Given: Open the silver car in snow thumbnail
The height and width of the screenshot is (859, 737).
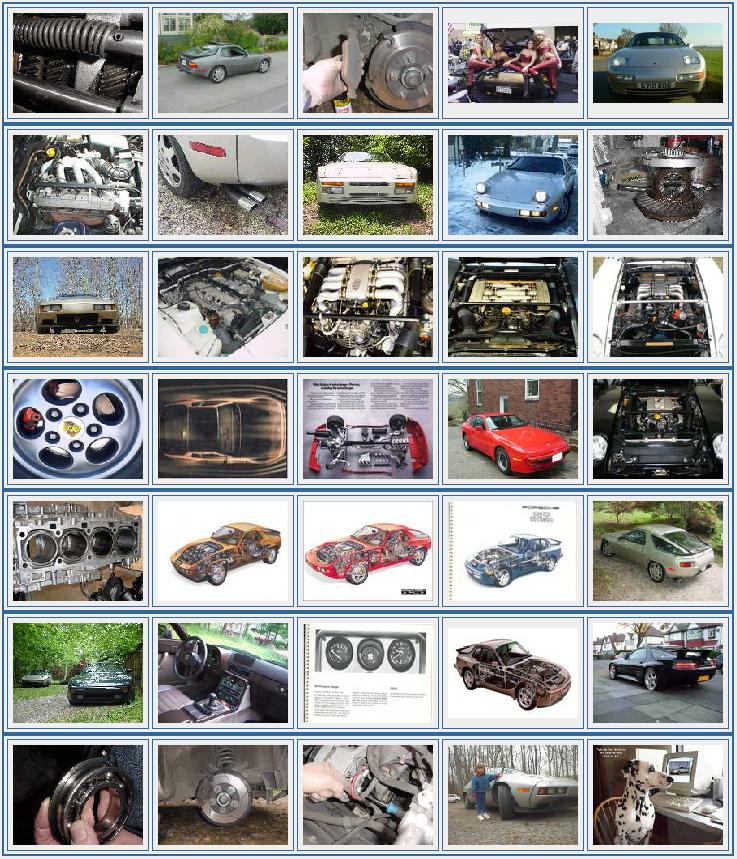Looking at the screenshot, I should tap(512, 185).
